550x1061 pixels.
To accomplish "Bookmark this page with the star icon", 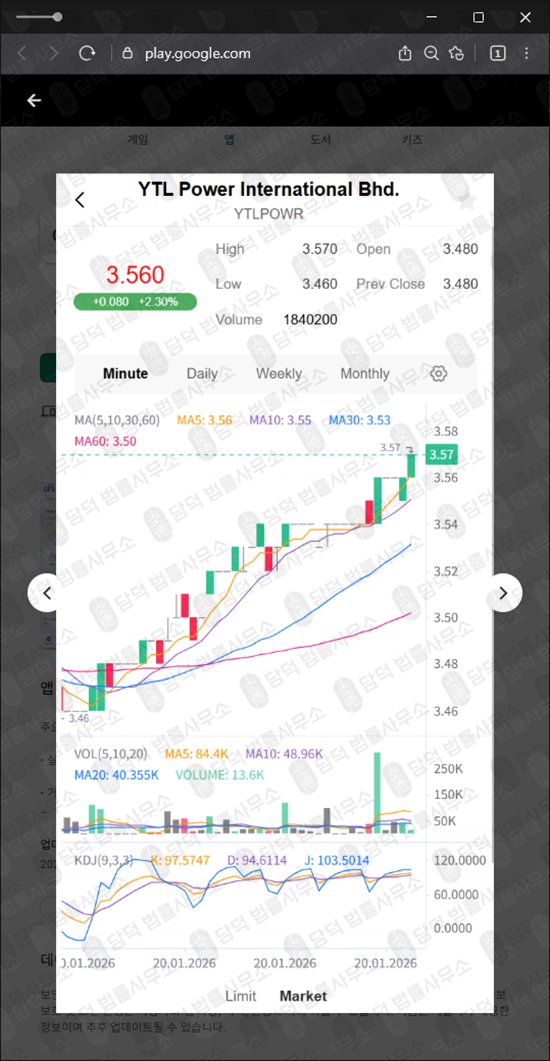I will click(x=457, y=53).
